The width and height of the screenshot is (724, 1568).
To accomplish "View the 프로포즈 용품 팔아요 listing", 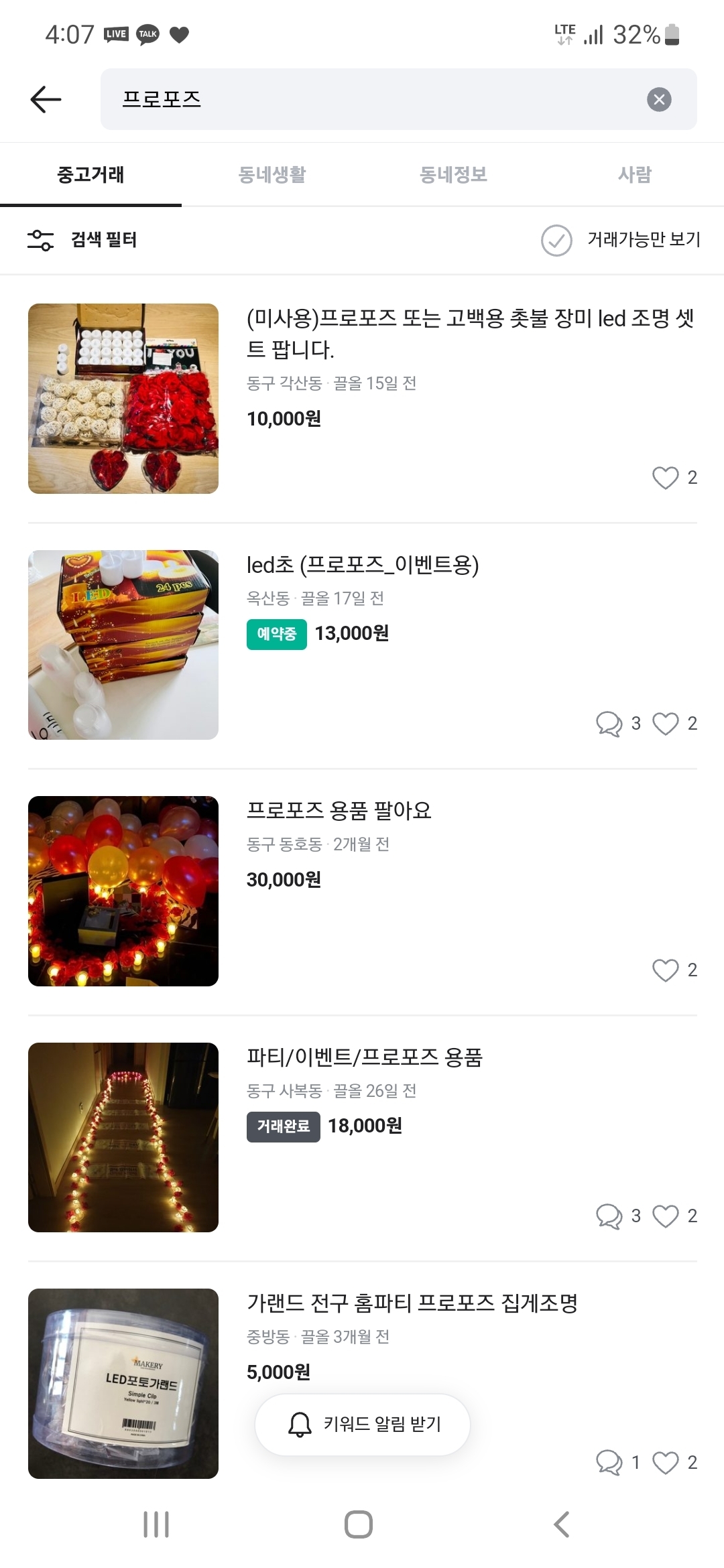I will click(x=339, y=811).
